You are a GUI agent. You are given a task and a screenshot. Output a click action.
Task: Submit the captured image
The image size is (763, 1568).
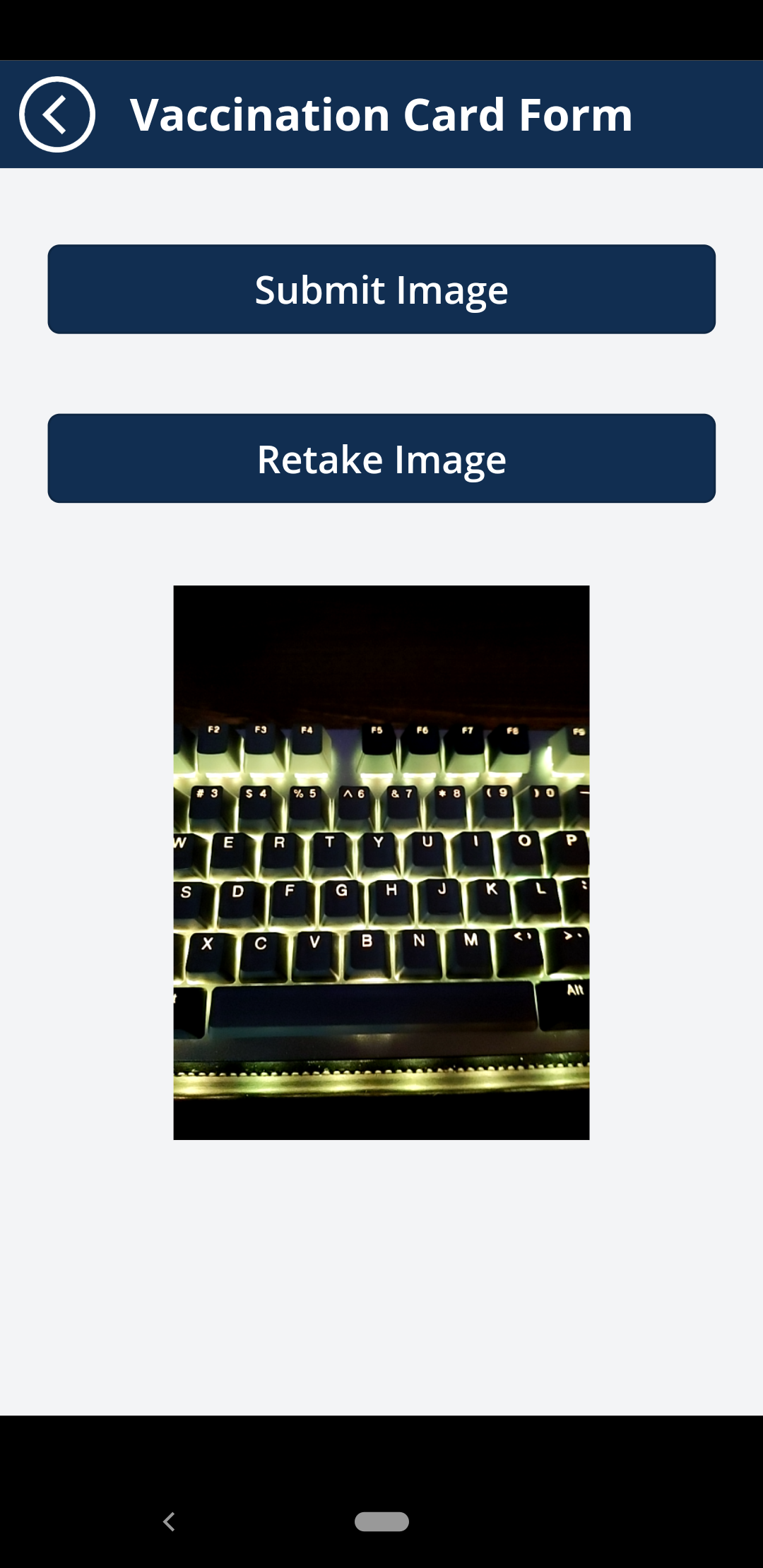tap(381, 290)
